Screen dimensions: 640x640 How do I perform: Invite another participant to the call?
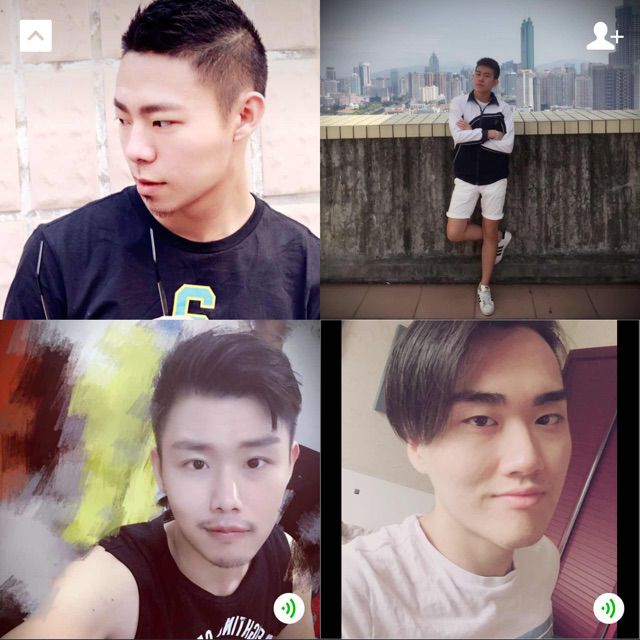[x=604, y=37]
